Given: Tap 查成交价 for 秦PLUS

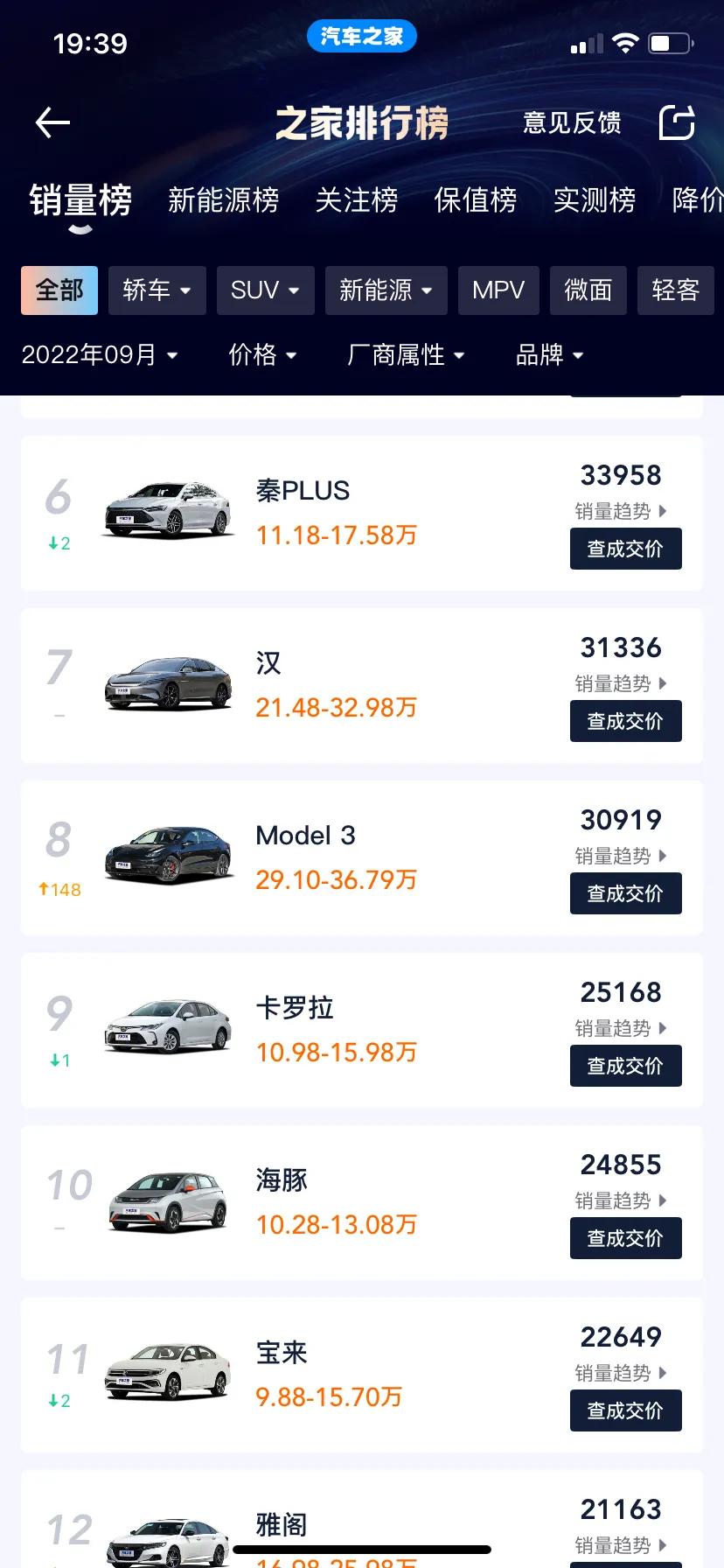Looking at the screenshot, I should tap(626, 549).
